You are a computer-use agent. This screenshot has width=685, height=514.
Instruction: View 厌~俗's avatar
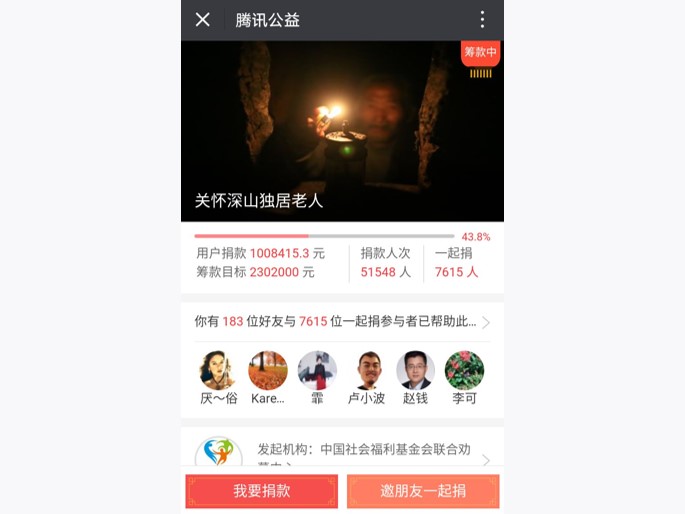219,370
